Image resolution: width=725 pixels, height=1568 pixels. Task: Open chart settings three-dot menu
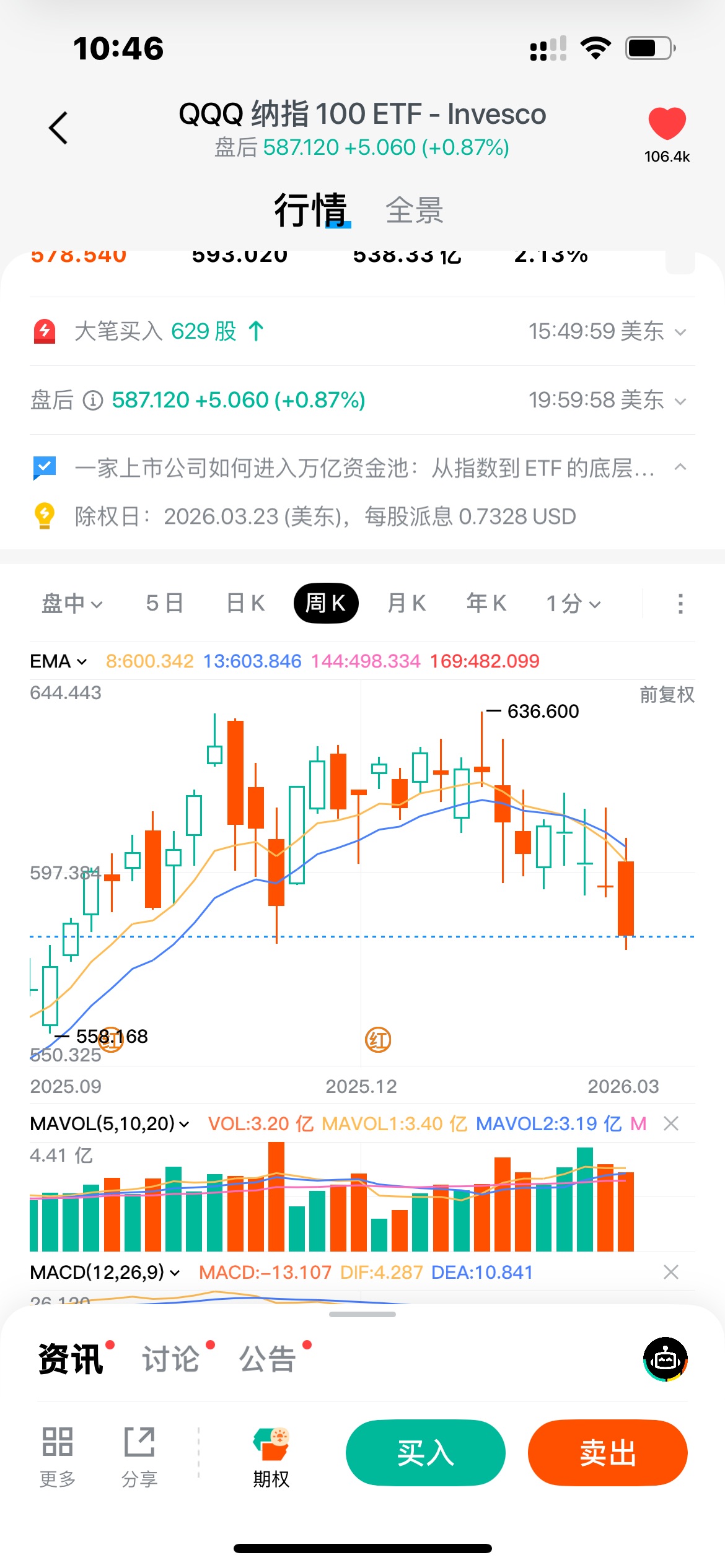pos(680,604)
